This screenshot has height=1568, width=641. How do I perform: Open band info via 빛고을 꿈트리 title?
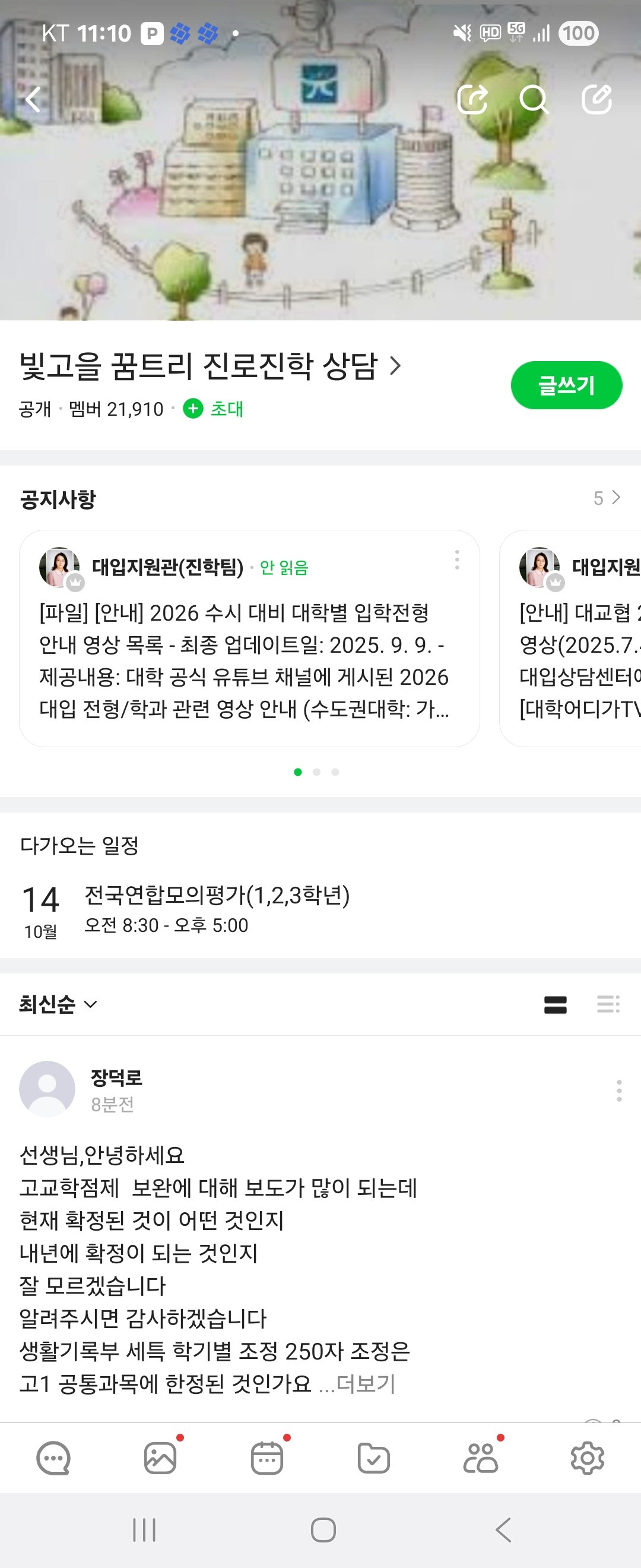[210, 366]
